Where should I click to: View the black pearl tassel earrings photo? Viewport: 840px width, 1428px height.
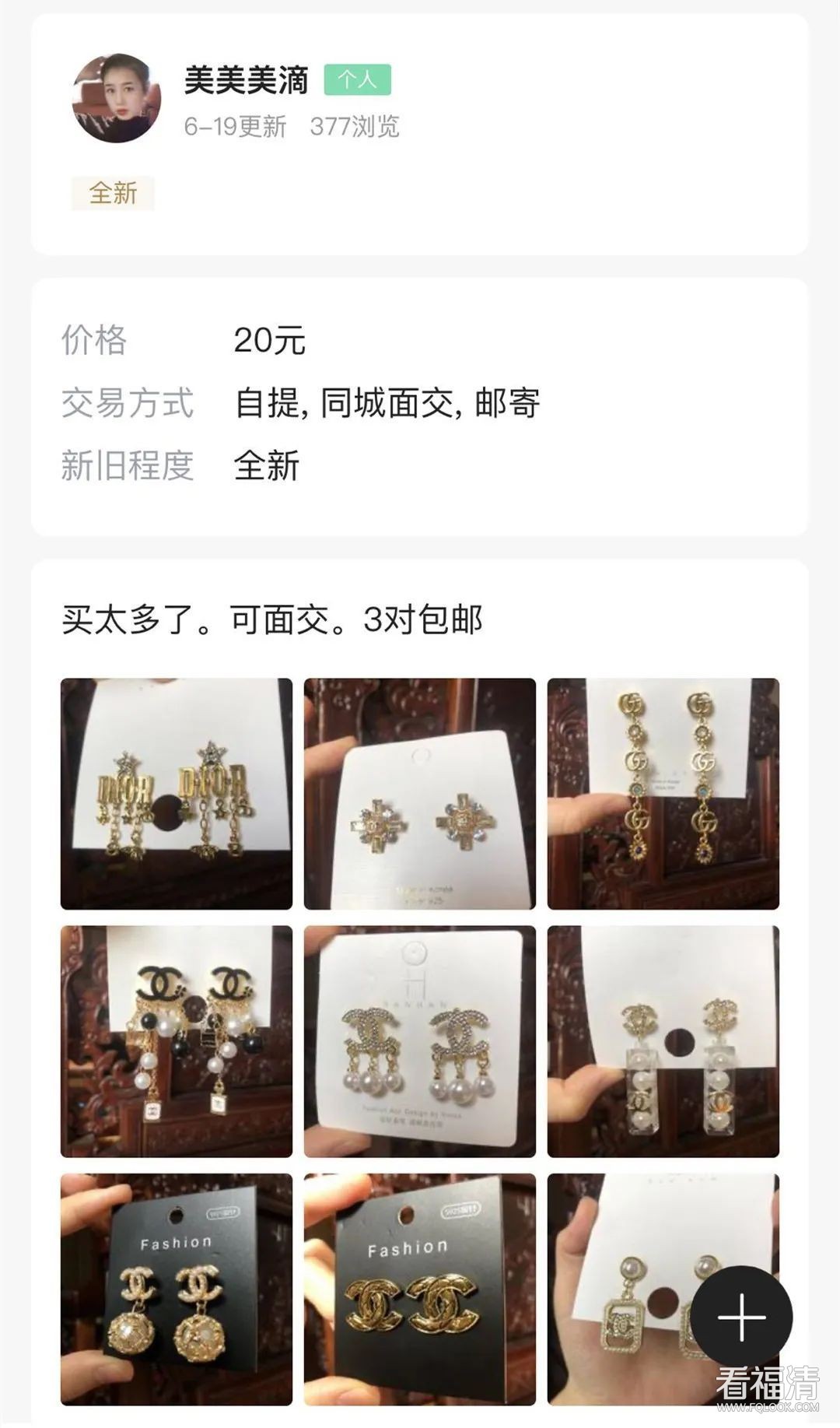pos(177,1041)
